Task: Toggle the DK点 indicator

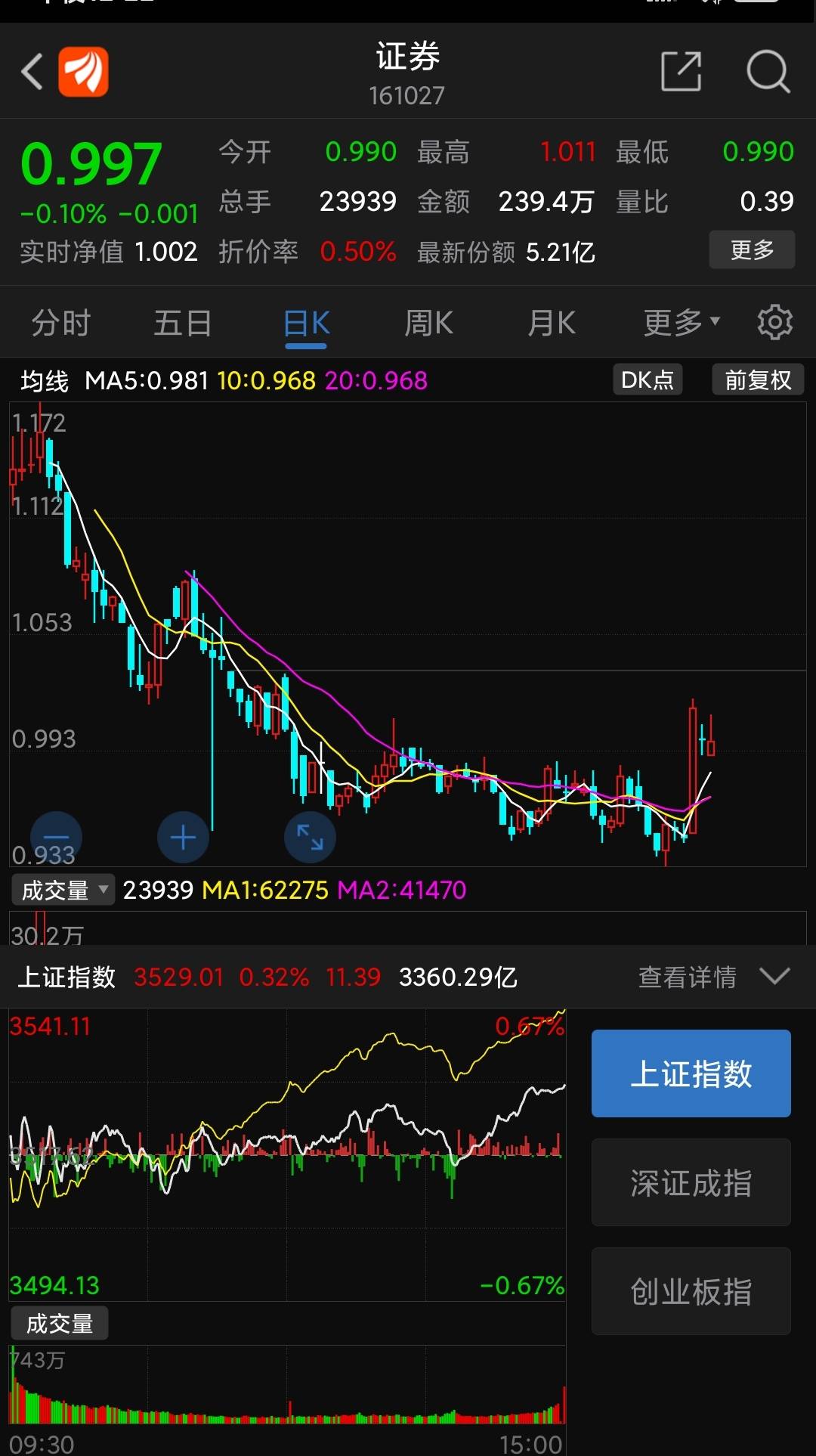Action: pyautogui.click(x=648, y=379)
